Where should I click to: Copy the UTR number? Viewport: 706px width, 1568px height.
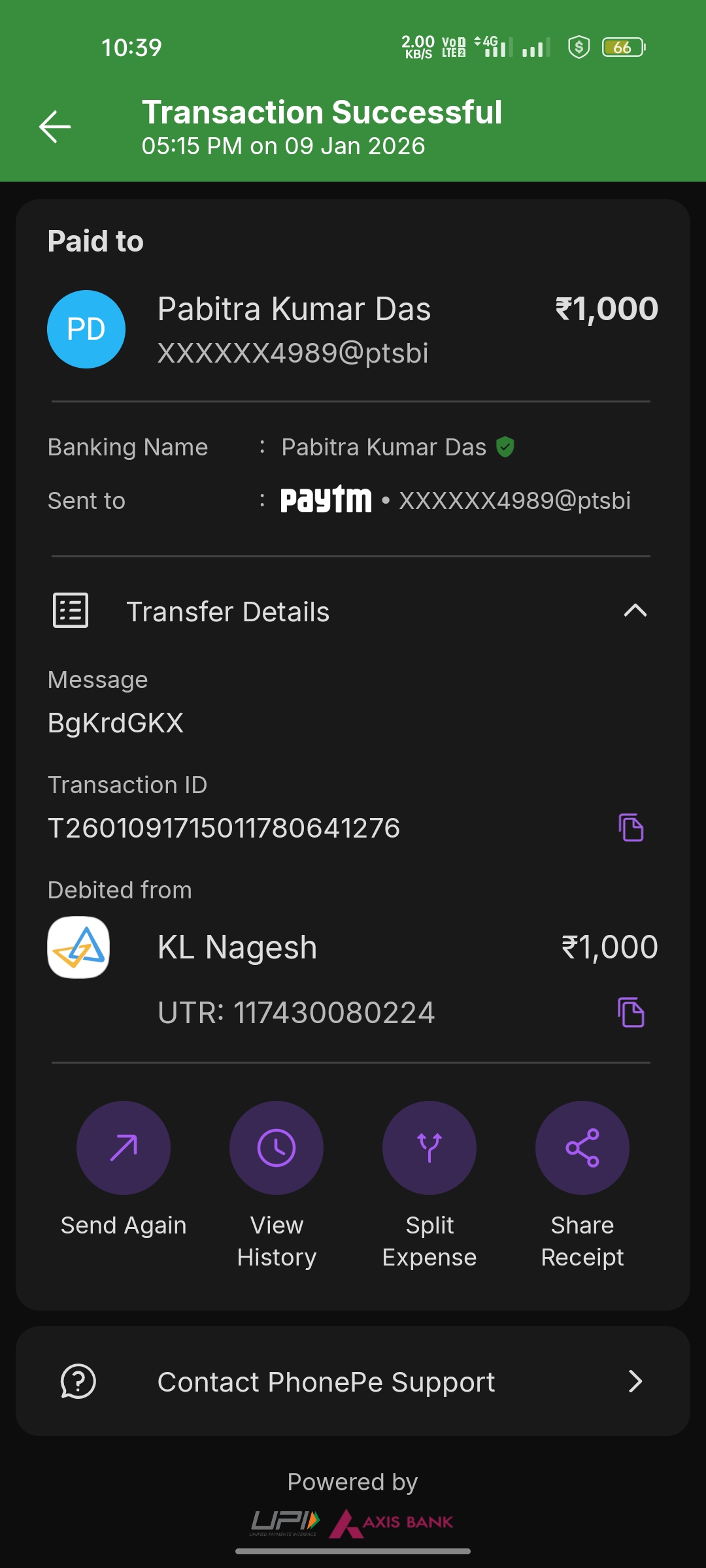click(x=631, y=1013)
